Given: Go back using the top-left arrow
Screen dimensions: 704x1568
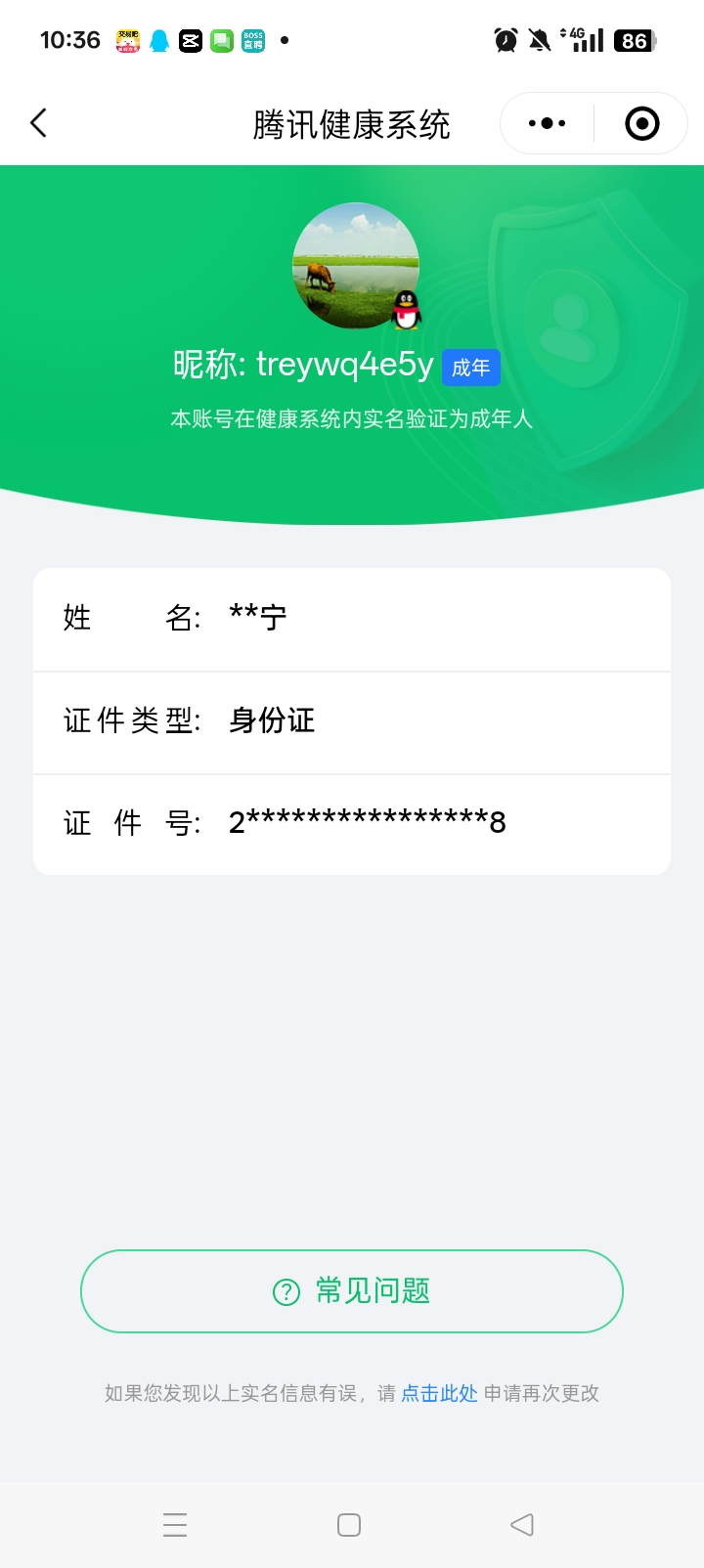Looking at the screenshot, I should tap(39, 123).
